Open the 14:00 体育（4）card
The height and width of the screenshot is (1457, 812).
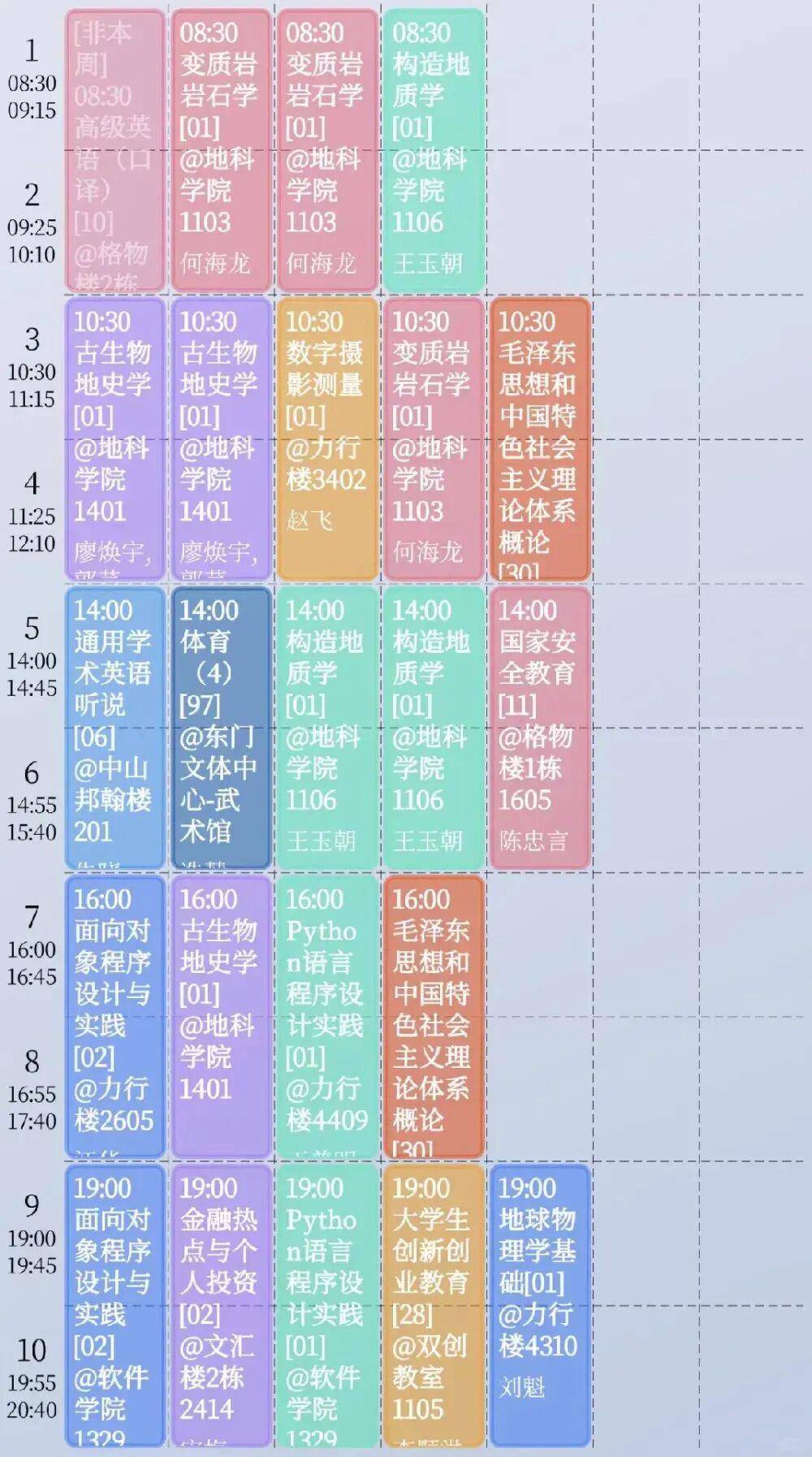[221, 728]
